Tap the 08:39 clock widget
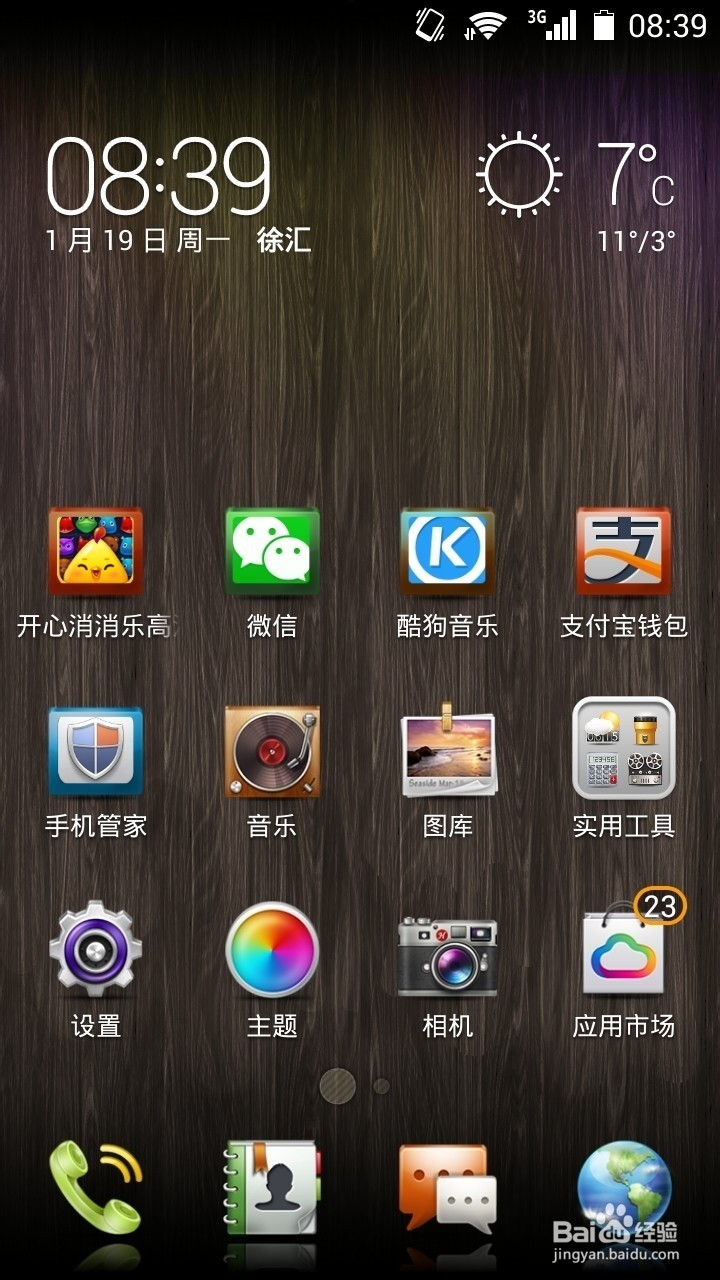 tap(160, 178)
